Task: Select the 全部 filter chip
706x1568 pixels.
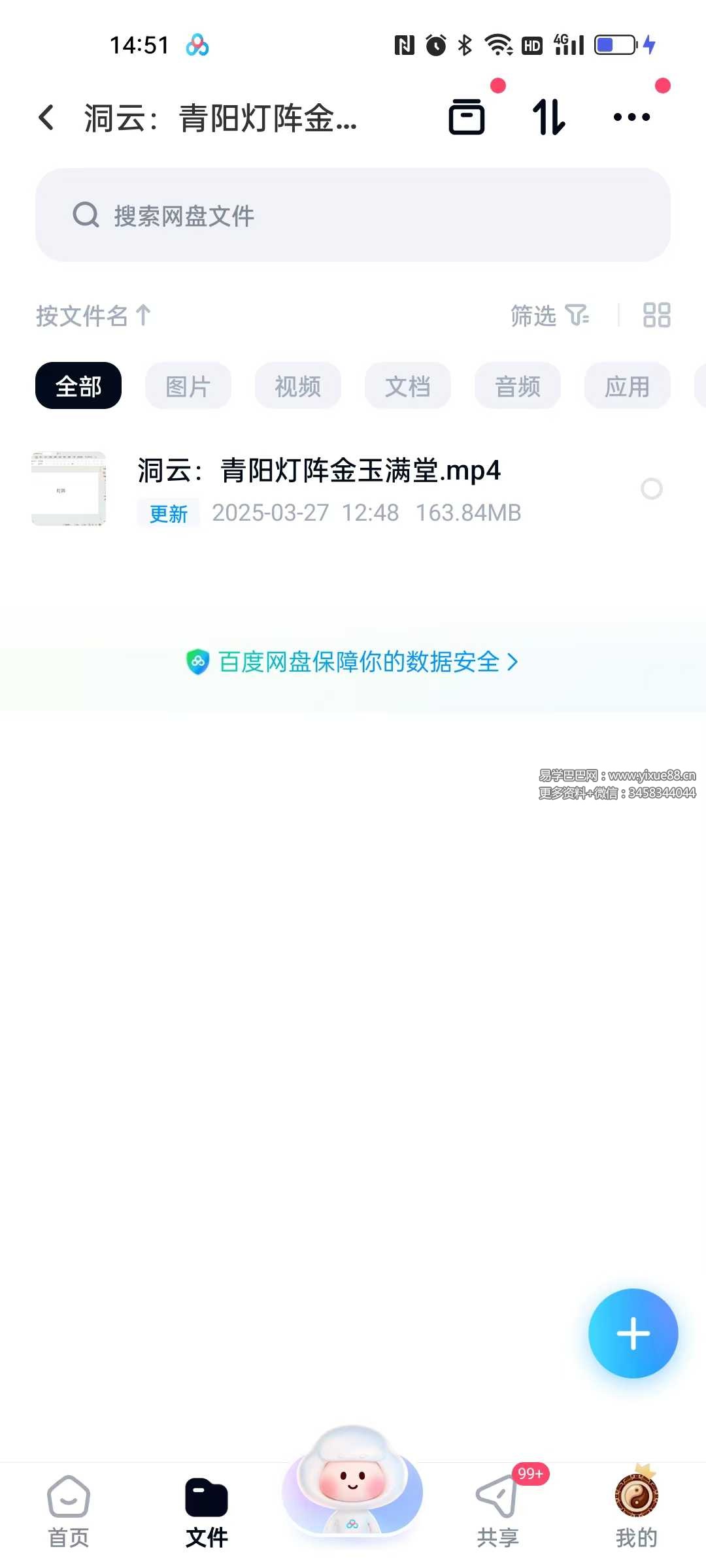Action: point(78,386)
